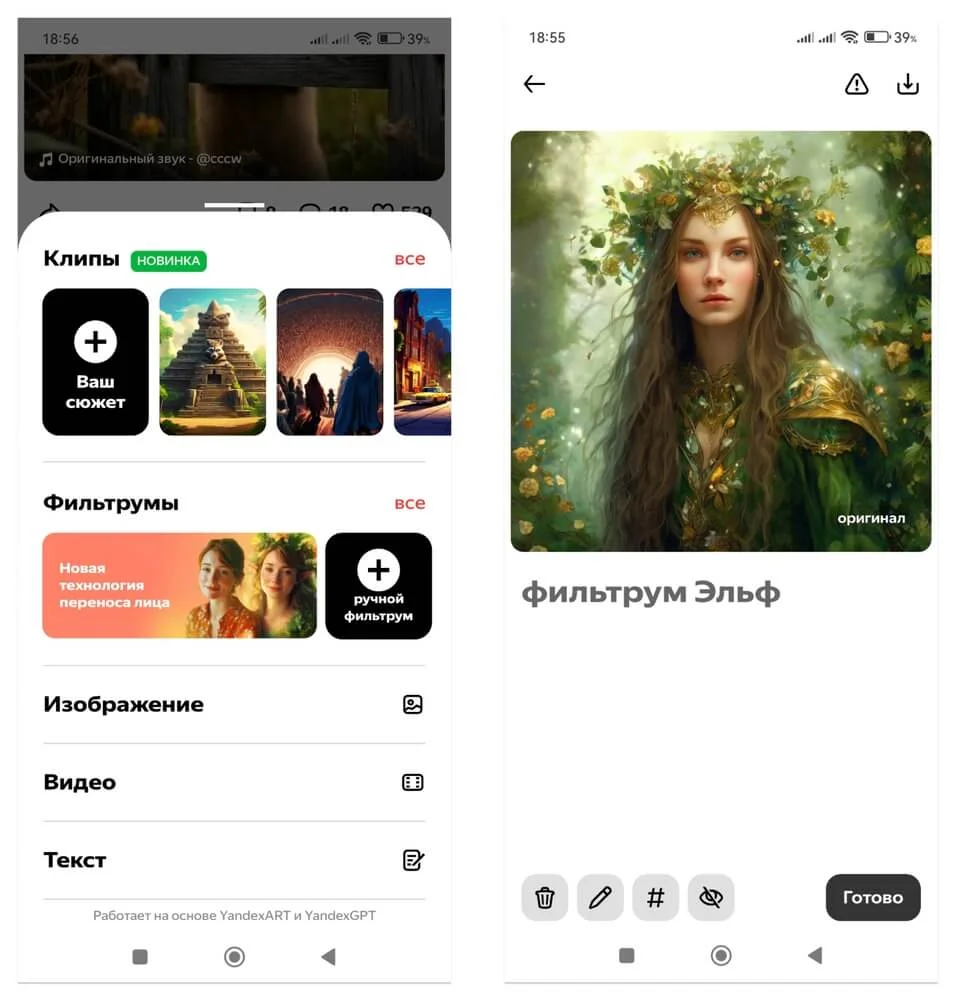Confirm with the Готово button

(872, 898)
